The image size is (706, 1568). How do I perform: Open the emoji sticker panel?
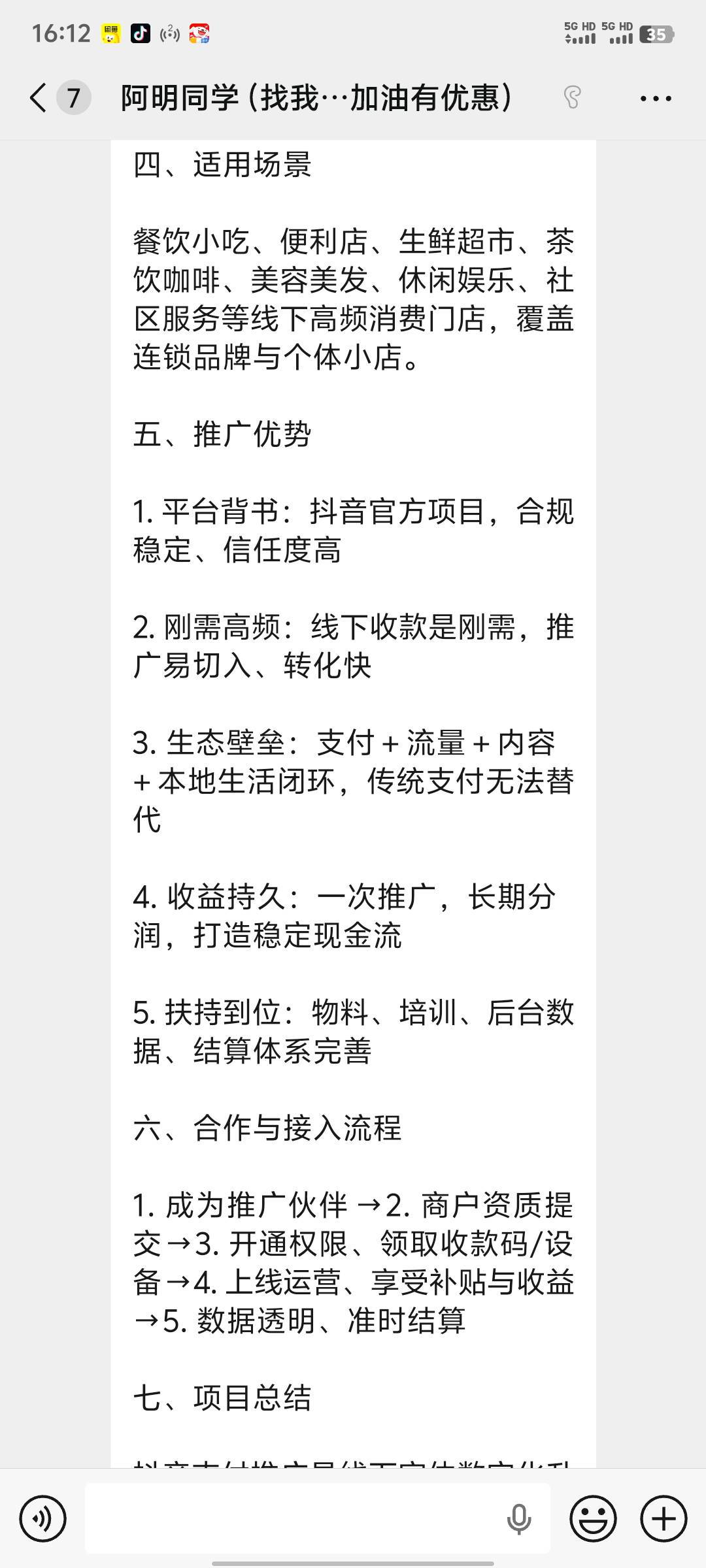(x=593, y=1519)
